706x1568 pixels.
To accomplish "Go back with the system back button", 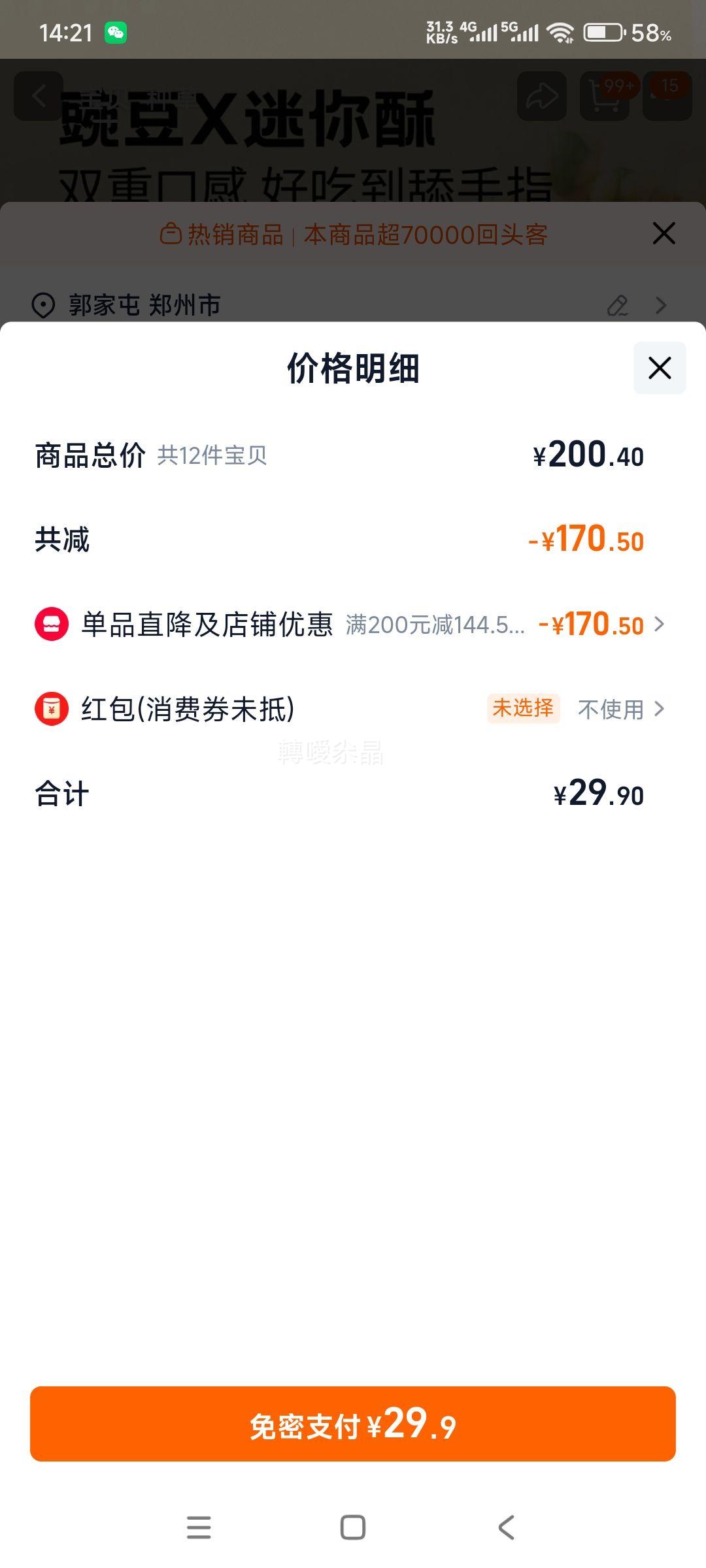I will coord(507,1527).
